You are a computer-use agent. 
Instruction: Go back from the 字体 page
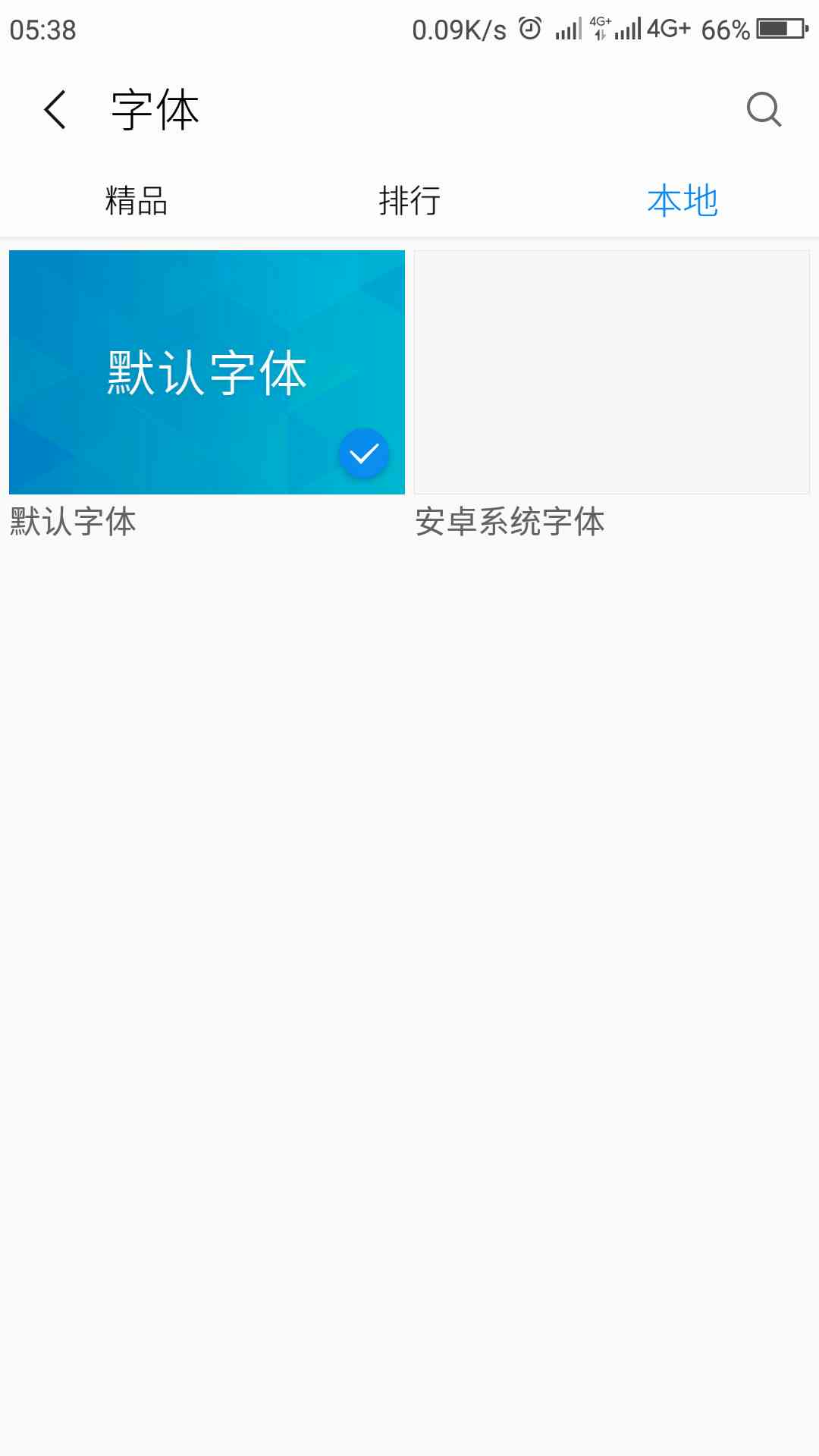tap(55, 110)
